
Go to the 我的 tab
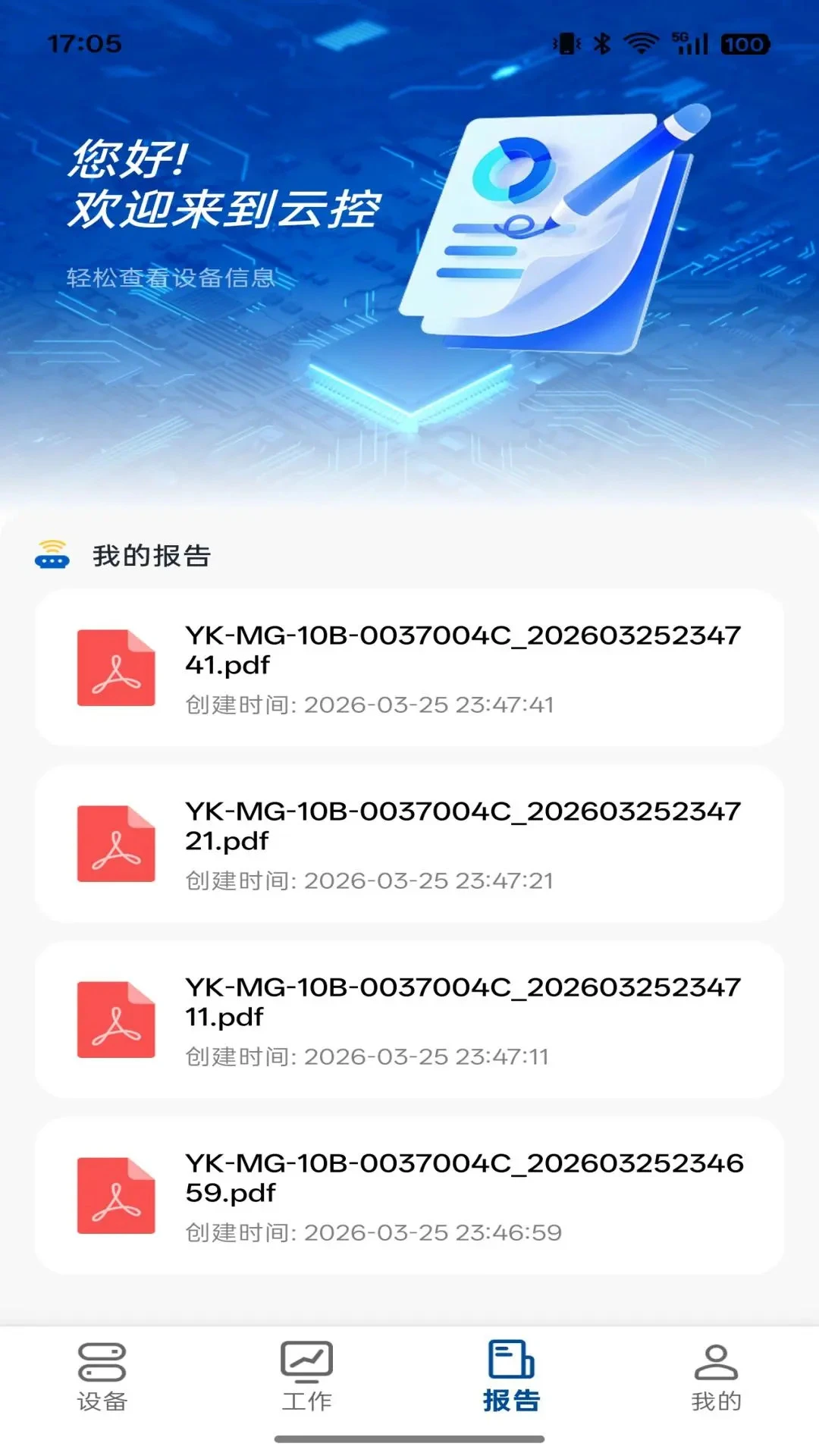717,1377
